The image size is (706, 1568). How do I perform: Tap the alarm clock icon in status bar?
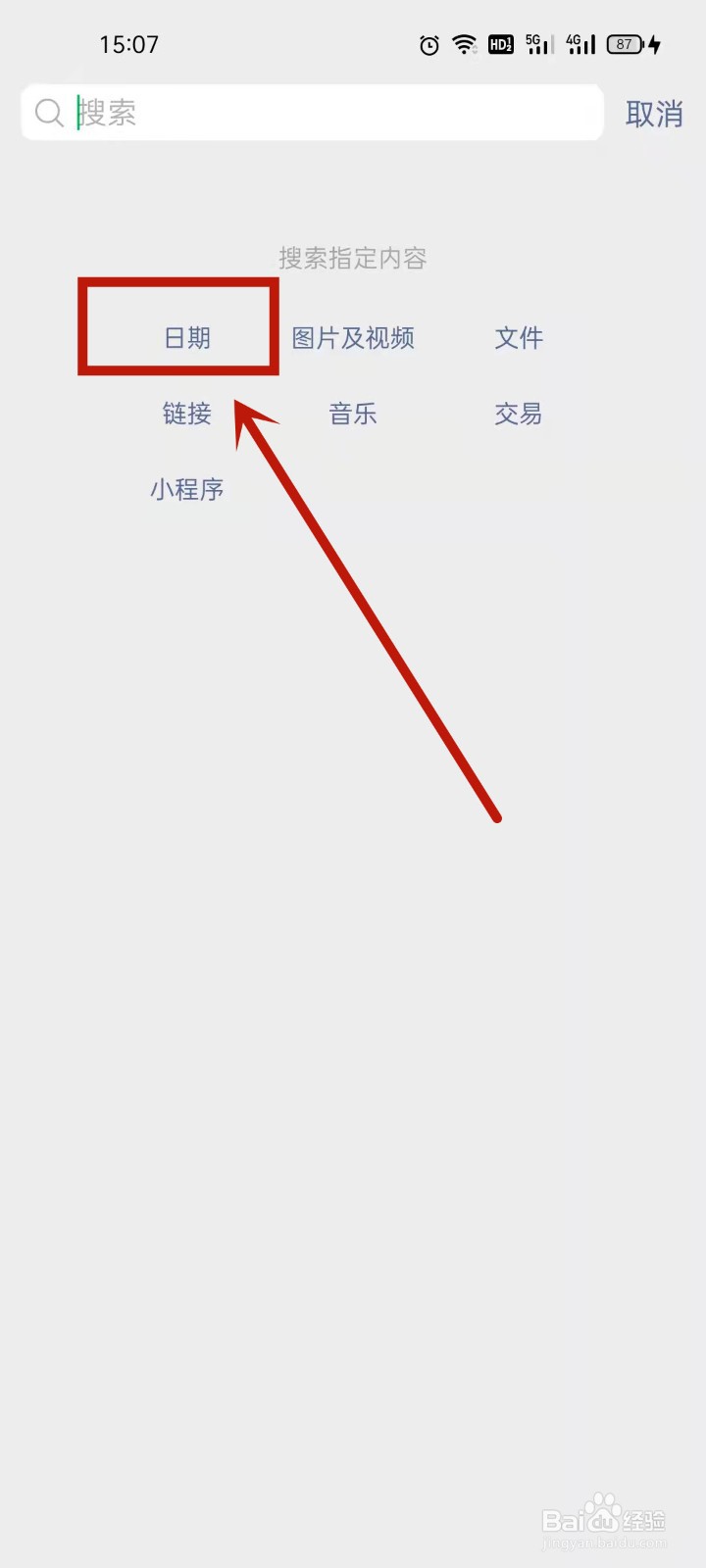click(428, 45)
